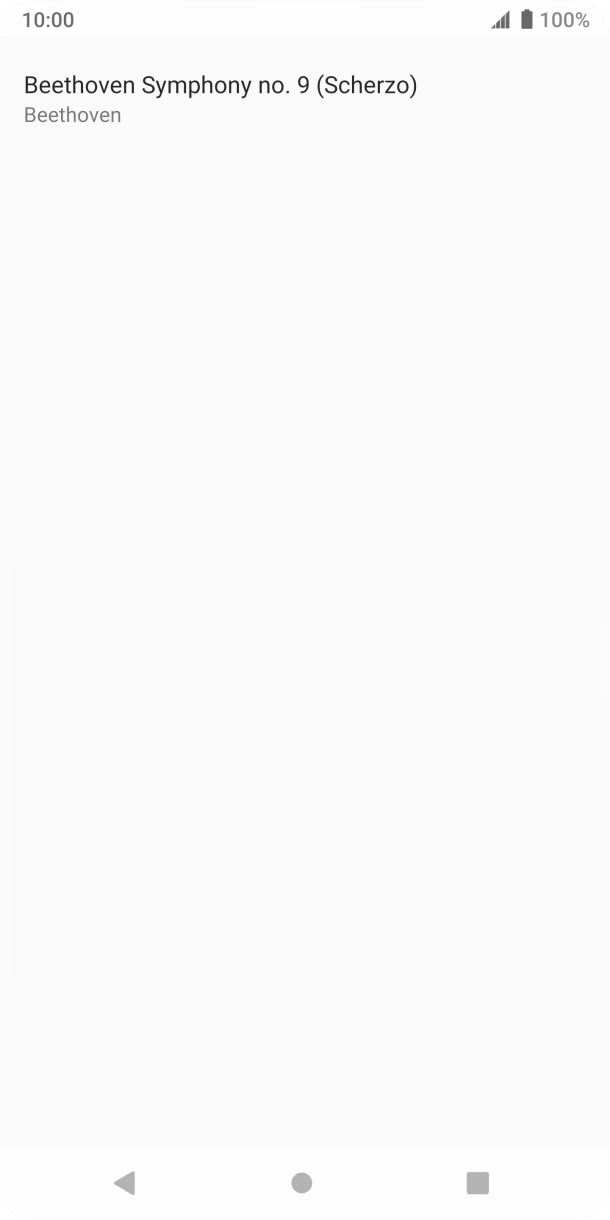The image size is (610, 1220).
Task: Go back using the navigation bar
Action: point(124,1183)
